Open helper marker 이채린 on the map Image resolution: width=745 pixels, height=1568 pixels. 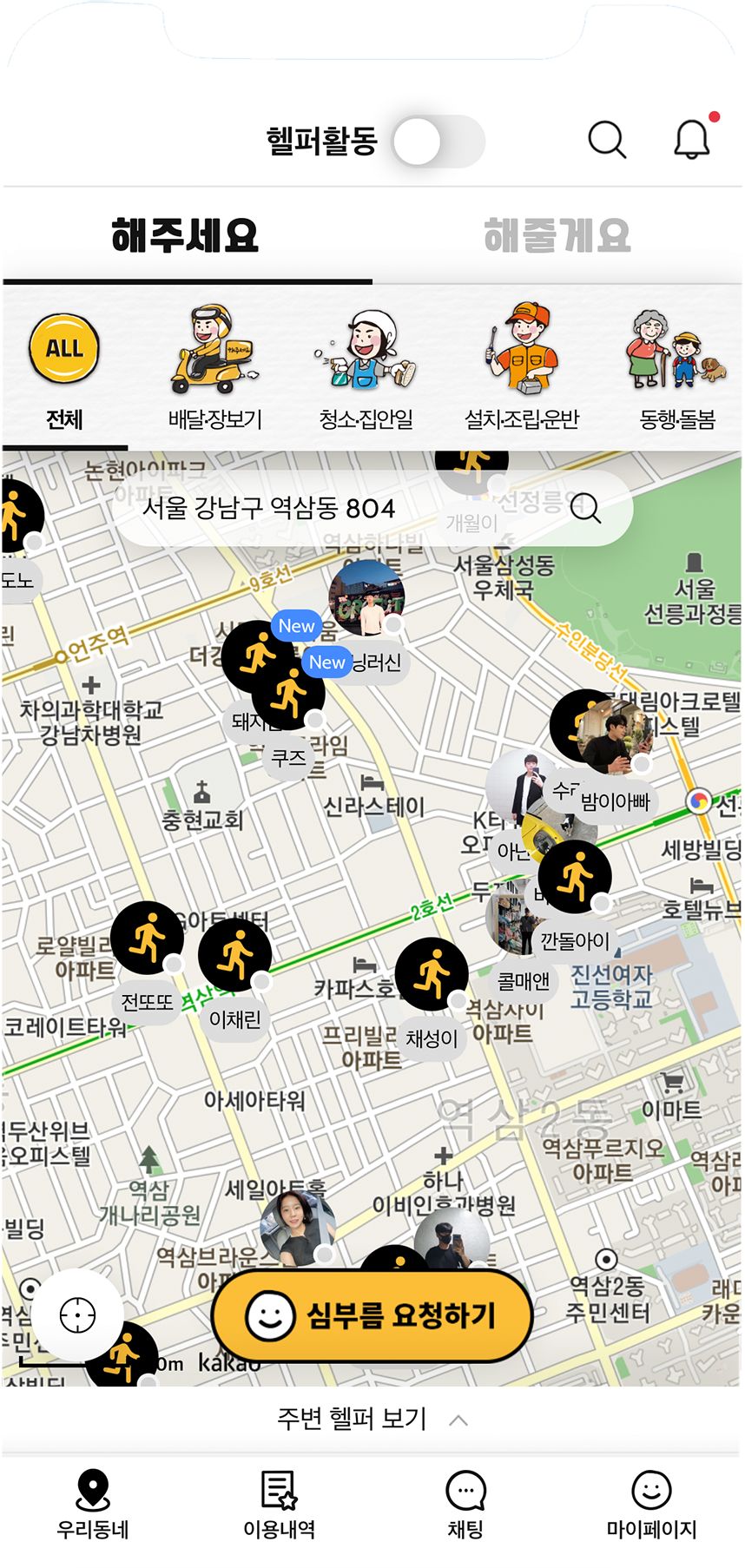tap(234, 956)
